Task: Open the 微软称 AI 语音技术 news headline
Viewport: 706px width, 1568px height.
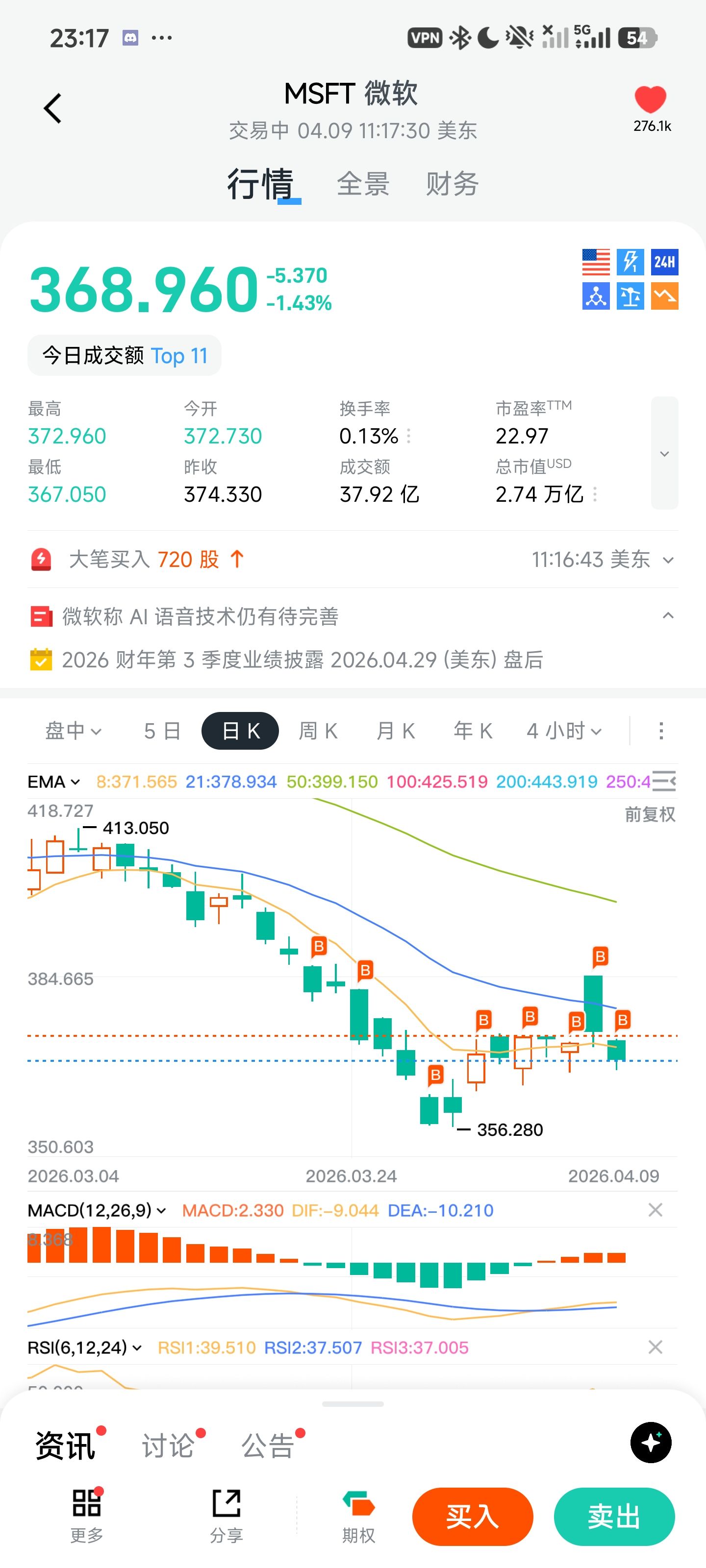Action: coord(201,616)
